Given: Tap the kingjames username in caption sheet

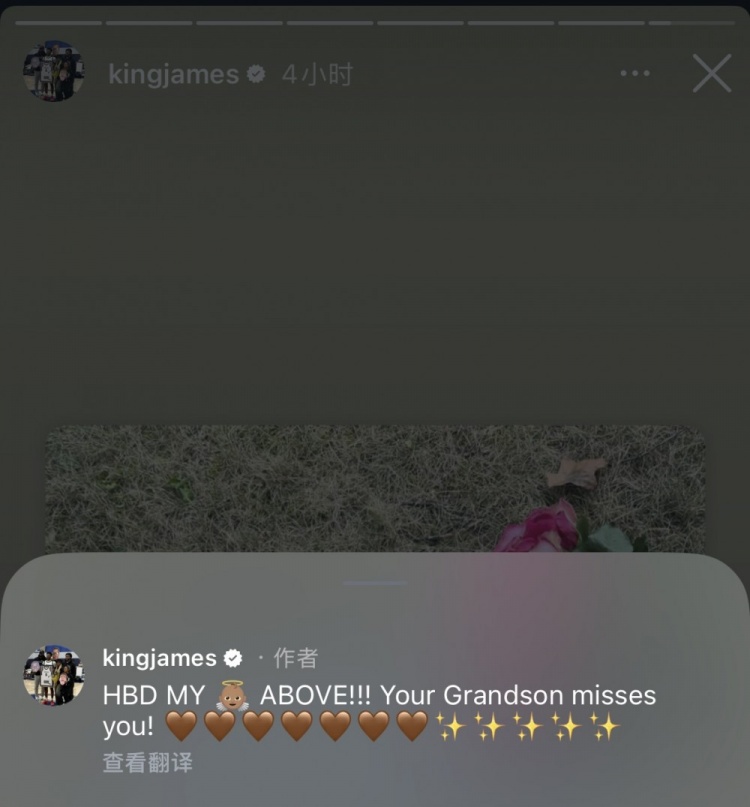Looking at the screenshot, I should pos(159,658).
